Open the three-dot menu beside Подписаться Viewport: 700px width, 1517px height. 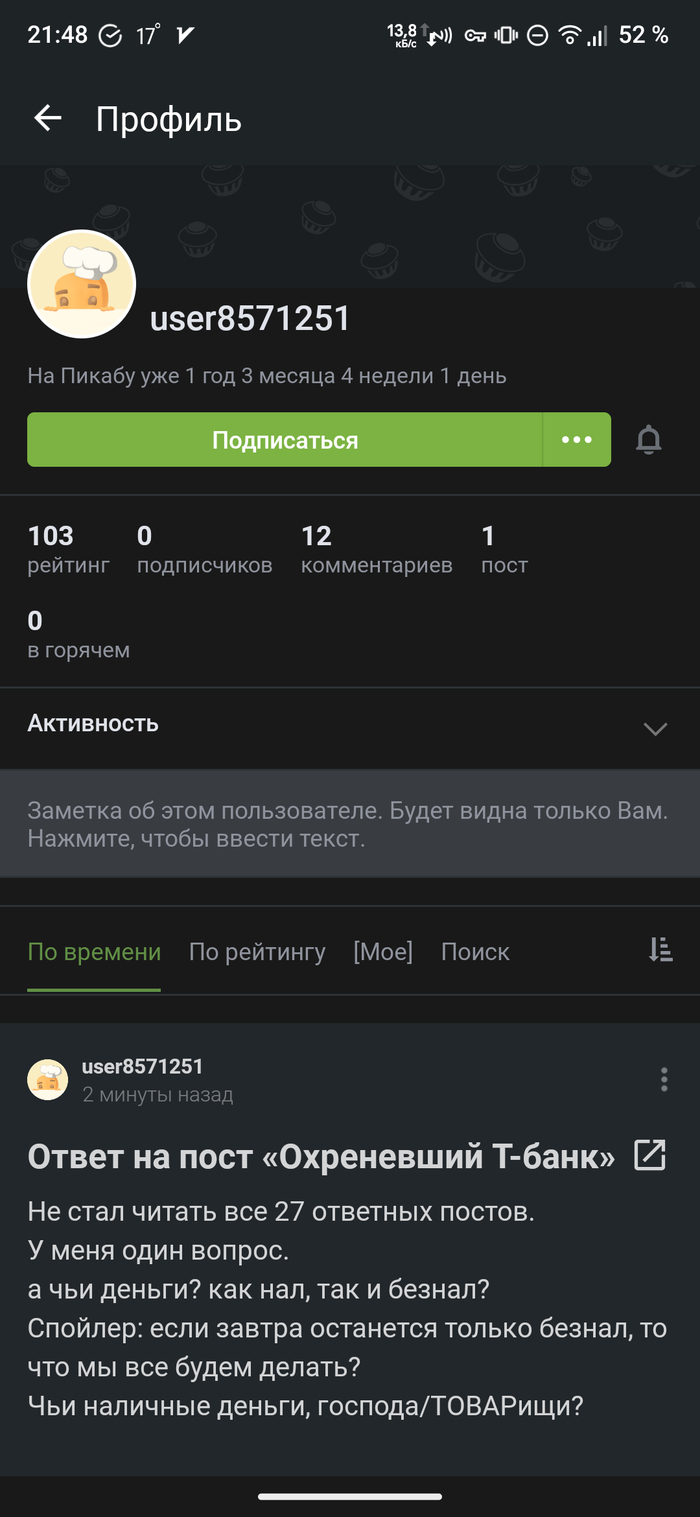577,440
